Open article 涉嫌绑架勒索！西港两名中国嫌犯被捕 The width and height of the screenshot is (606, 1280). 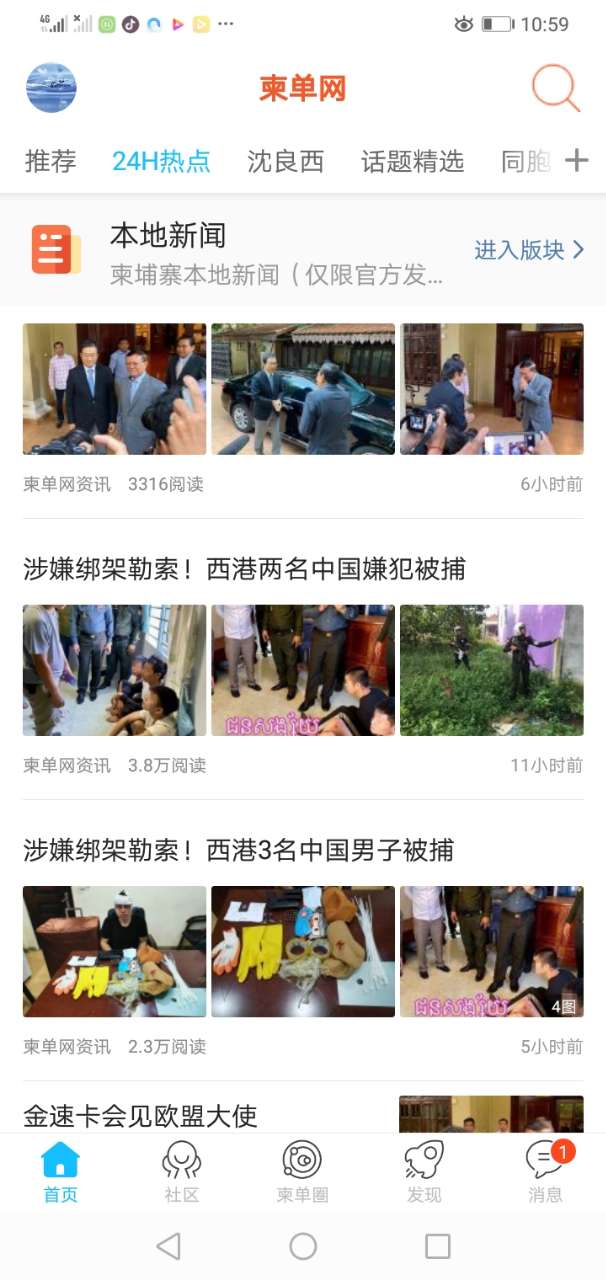pos(244,569)
